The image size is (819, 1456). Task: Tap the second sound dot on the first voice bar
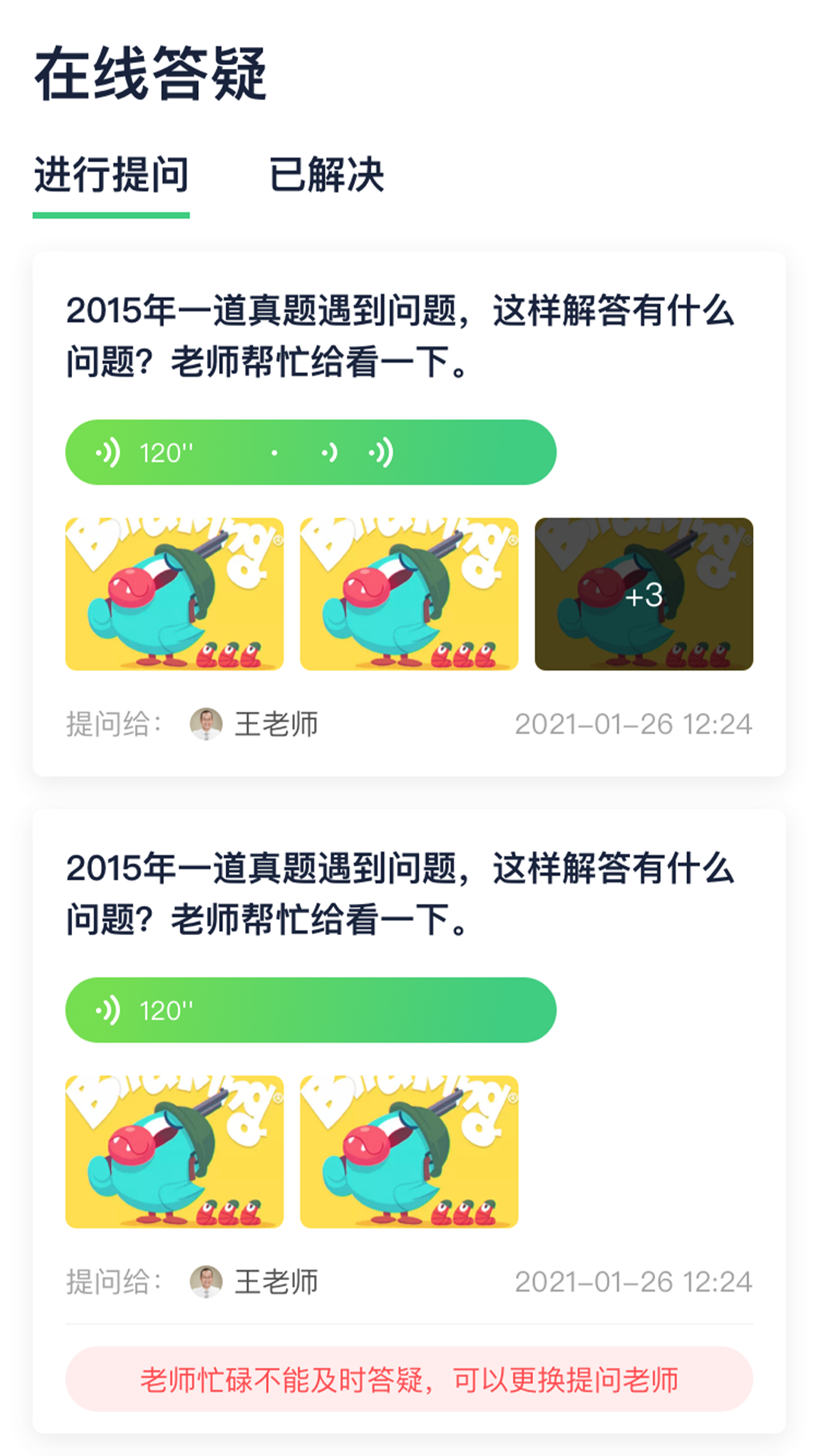tap(329, 451)
